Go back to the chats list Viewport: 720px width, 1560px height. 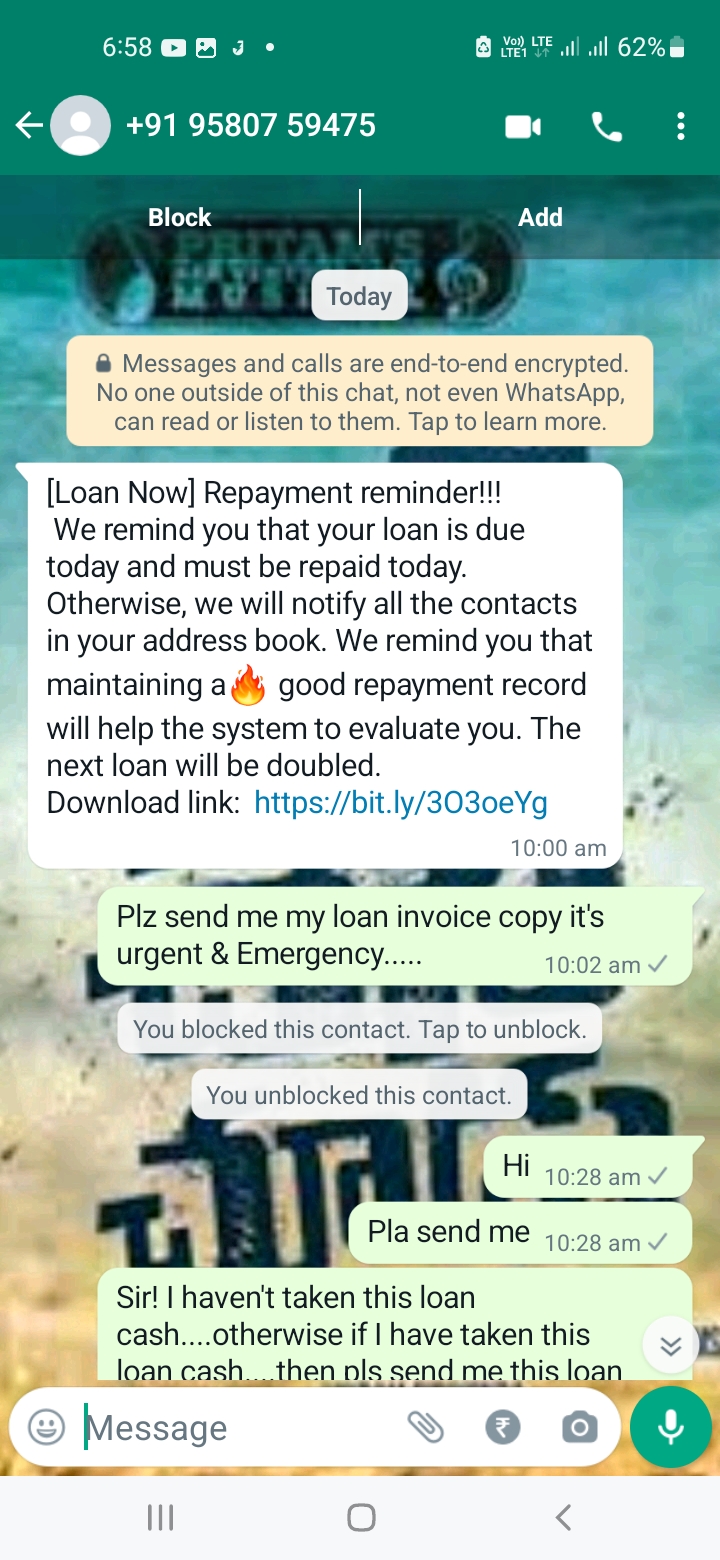pyautogui.click(x=29, y=126)
